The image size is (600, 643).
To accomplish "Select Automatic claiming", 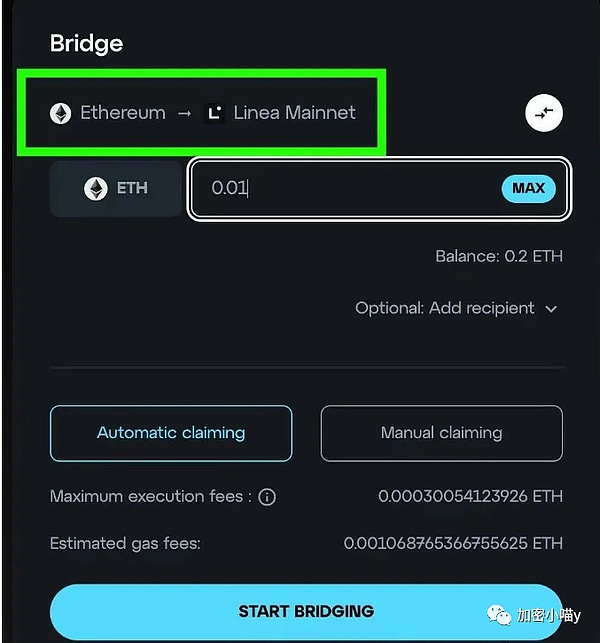I will (171, 433).
